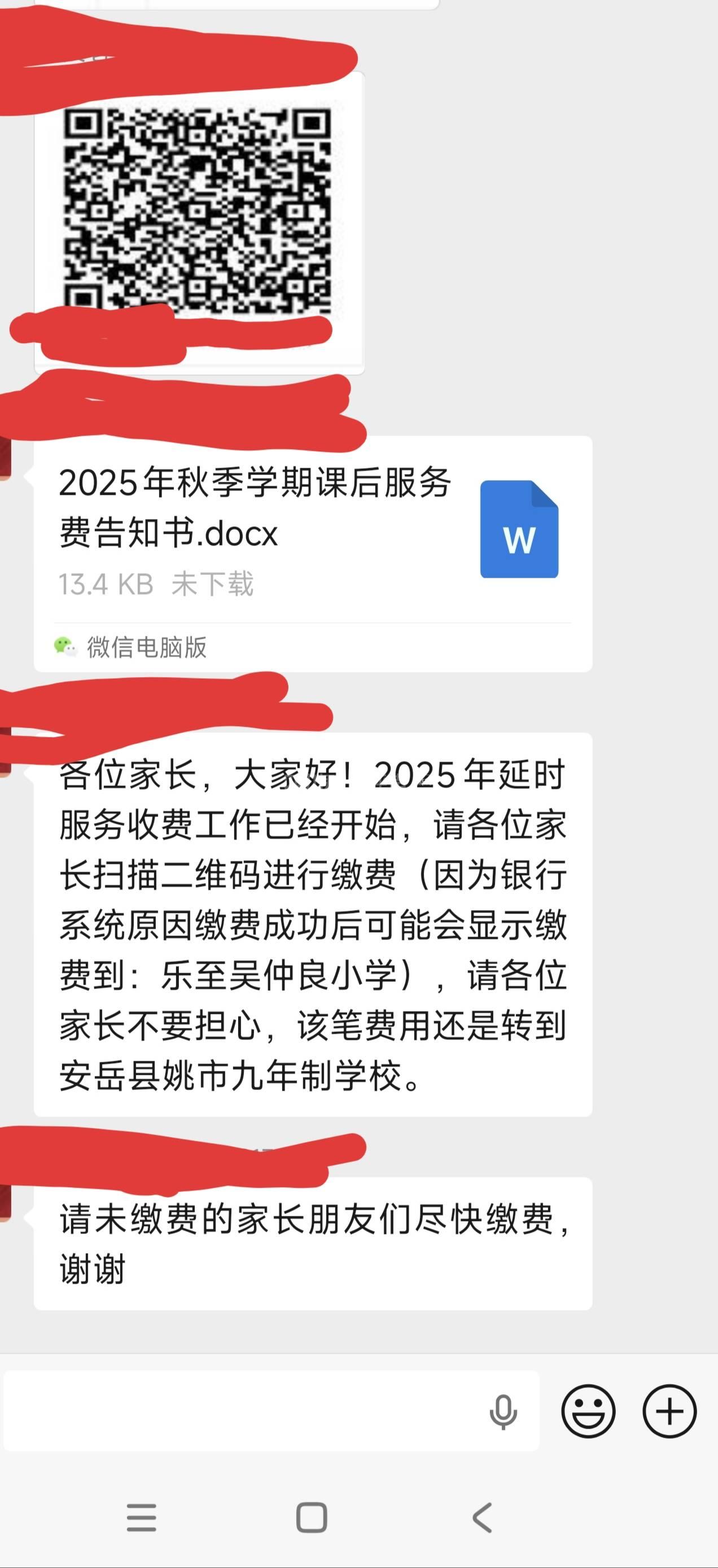This screenshot has height=1568, width=718.
Task: Open the emoji picker
Action: point(588,1411)
